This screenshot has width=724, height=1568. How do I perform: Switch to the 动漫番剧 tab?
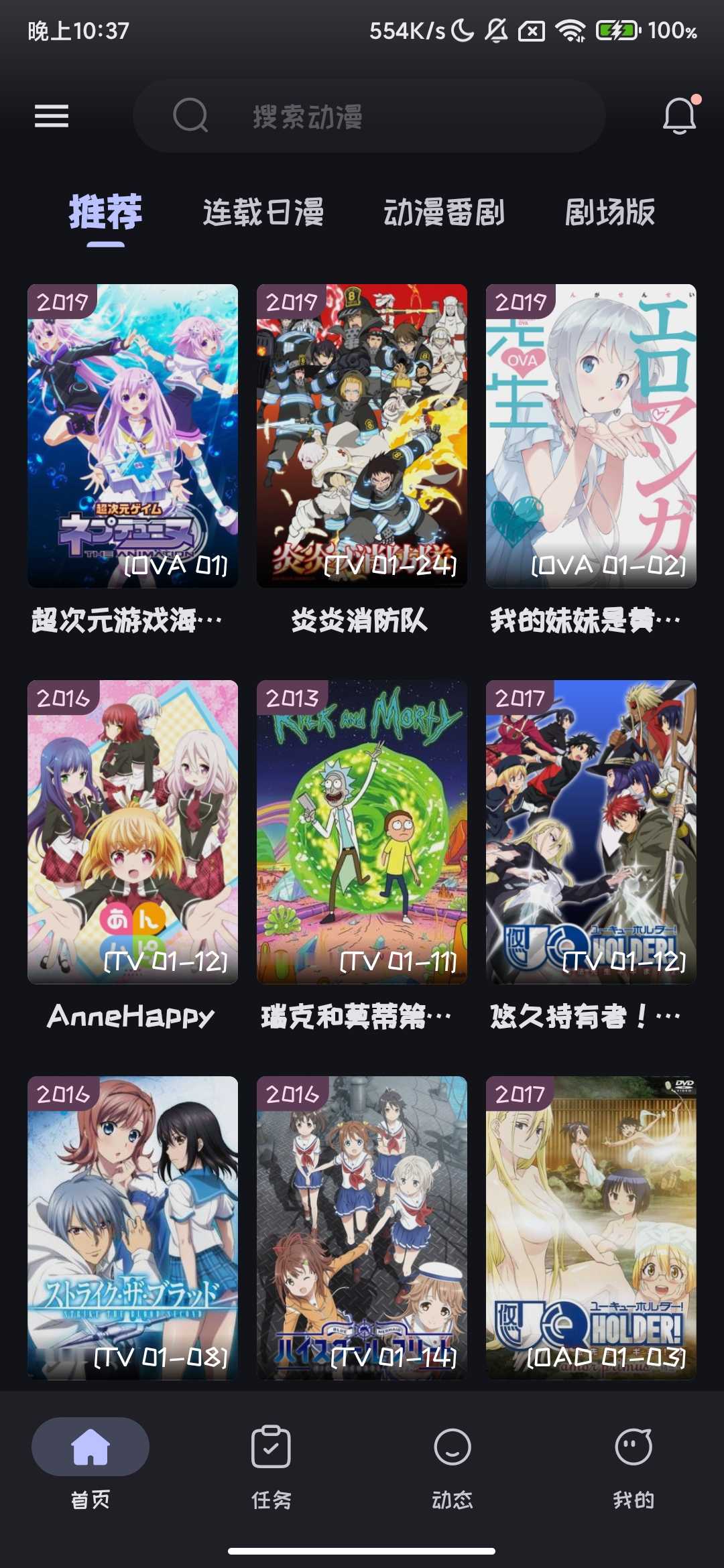(444, 212)
